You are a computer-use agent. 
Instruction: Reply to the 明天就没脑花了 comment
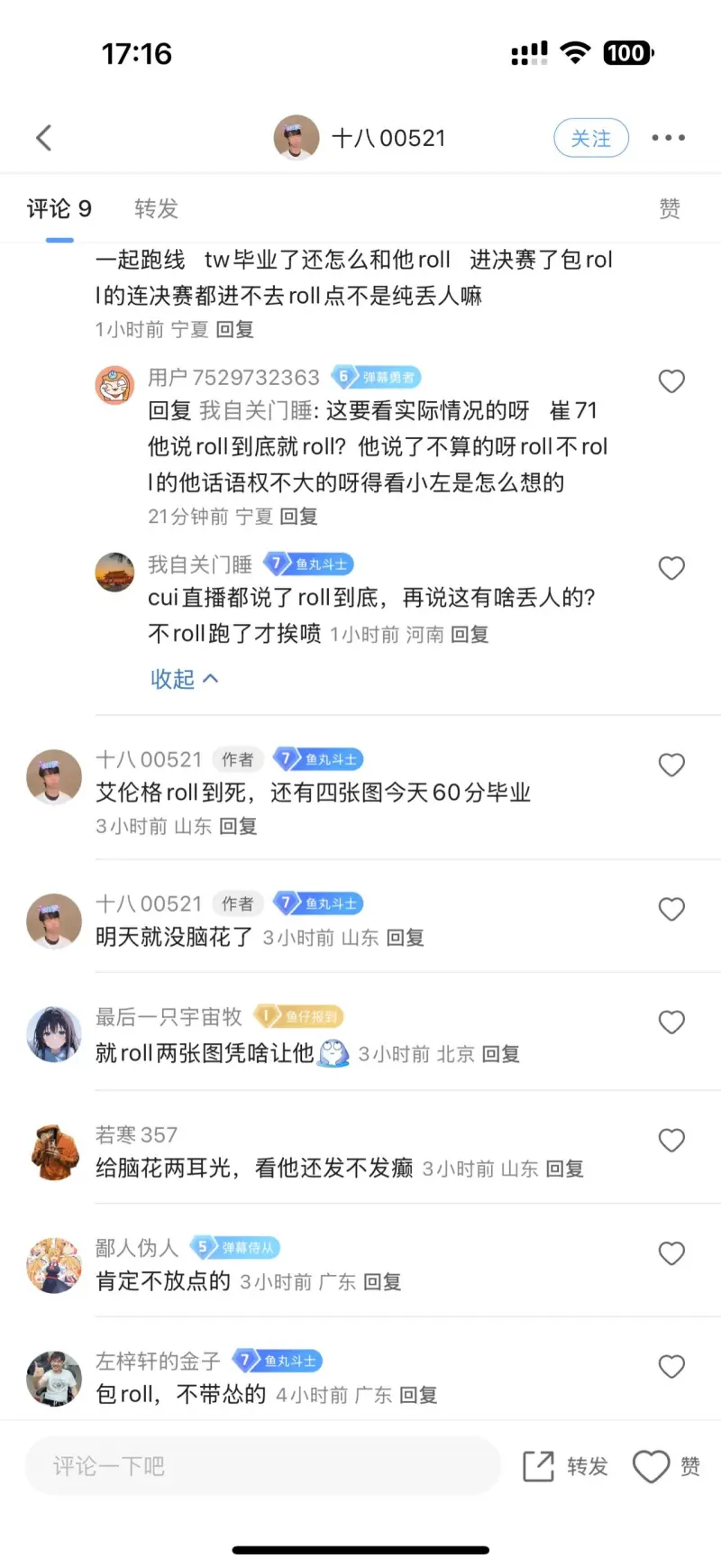tap(405, 938)
